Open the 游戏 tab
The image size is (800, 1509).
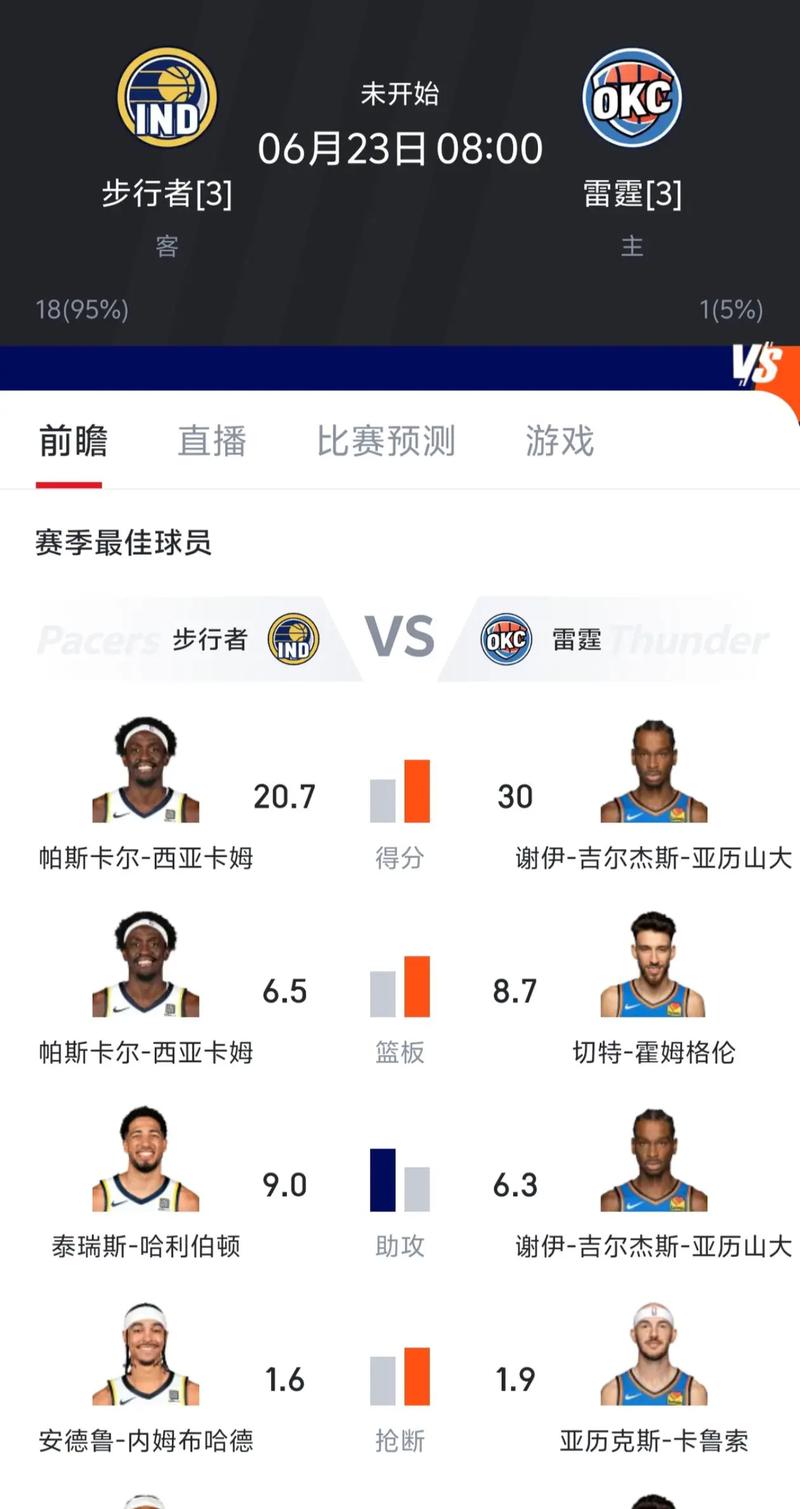(x=558, y=440)
